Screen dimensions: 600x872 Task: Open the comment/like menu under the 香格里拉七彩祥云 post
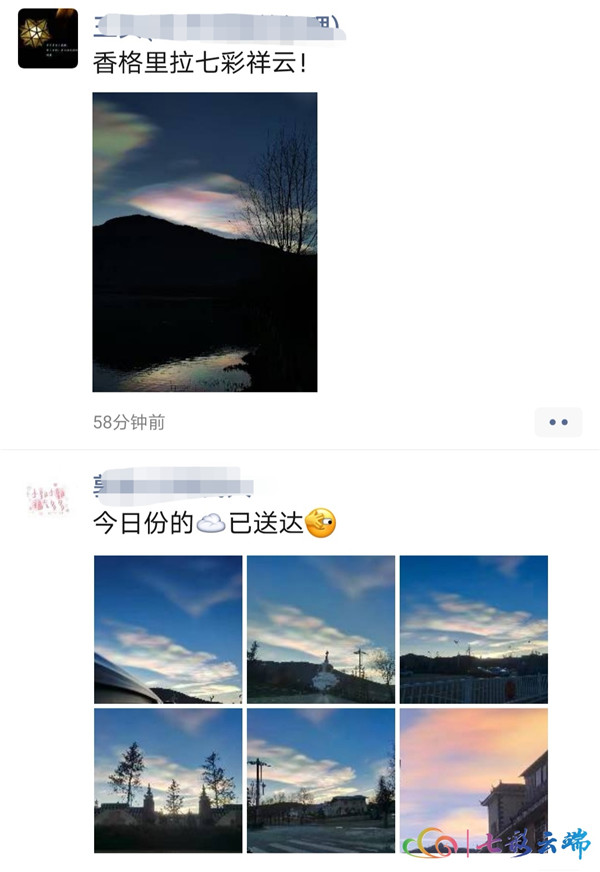tap(558, 422)
